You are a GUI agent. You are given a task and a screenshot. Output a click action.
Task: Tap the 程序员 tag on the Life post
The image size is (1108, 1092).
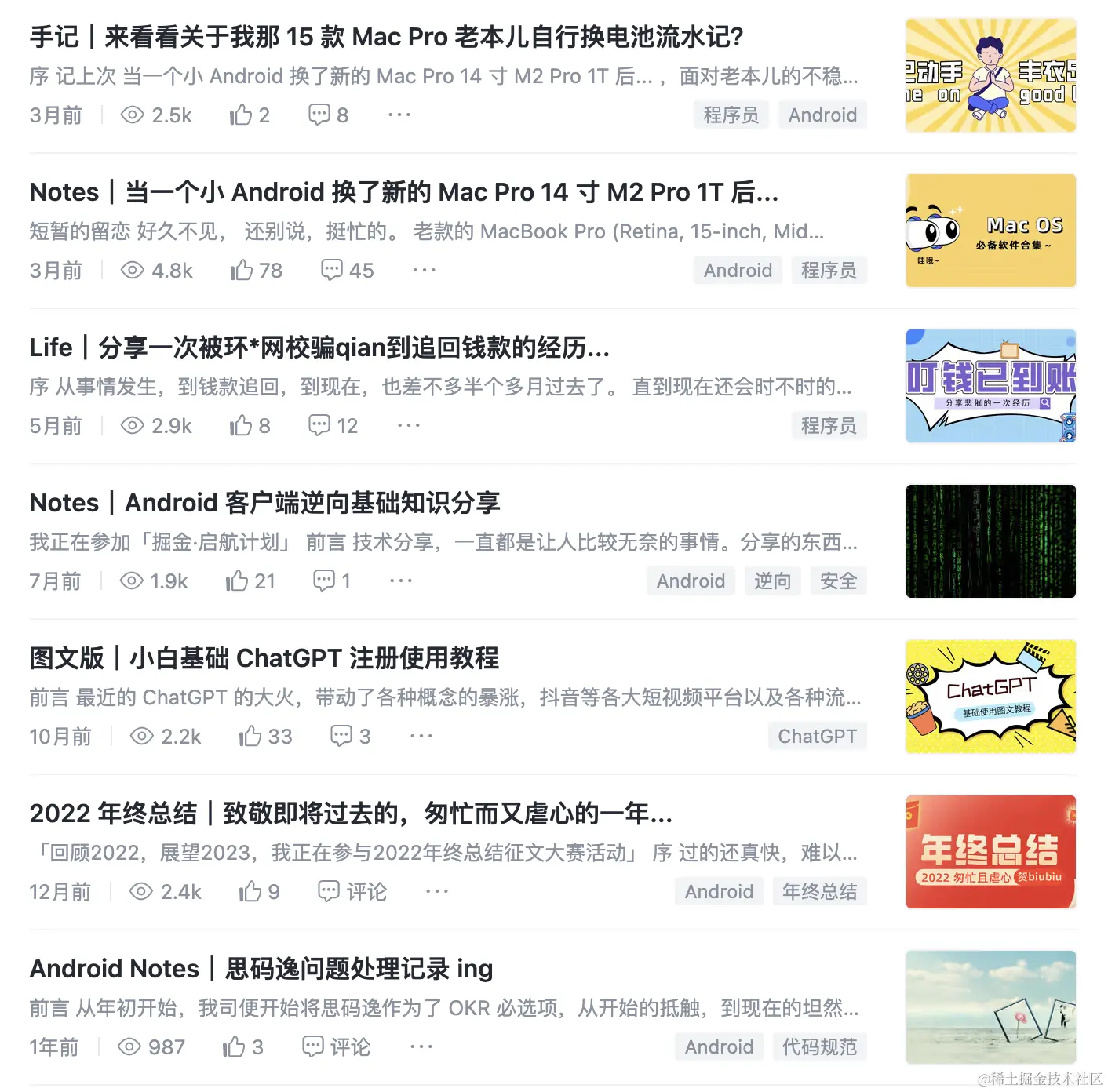[x=828, y=426]
